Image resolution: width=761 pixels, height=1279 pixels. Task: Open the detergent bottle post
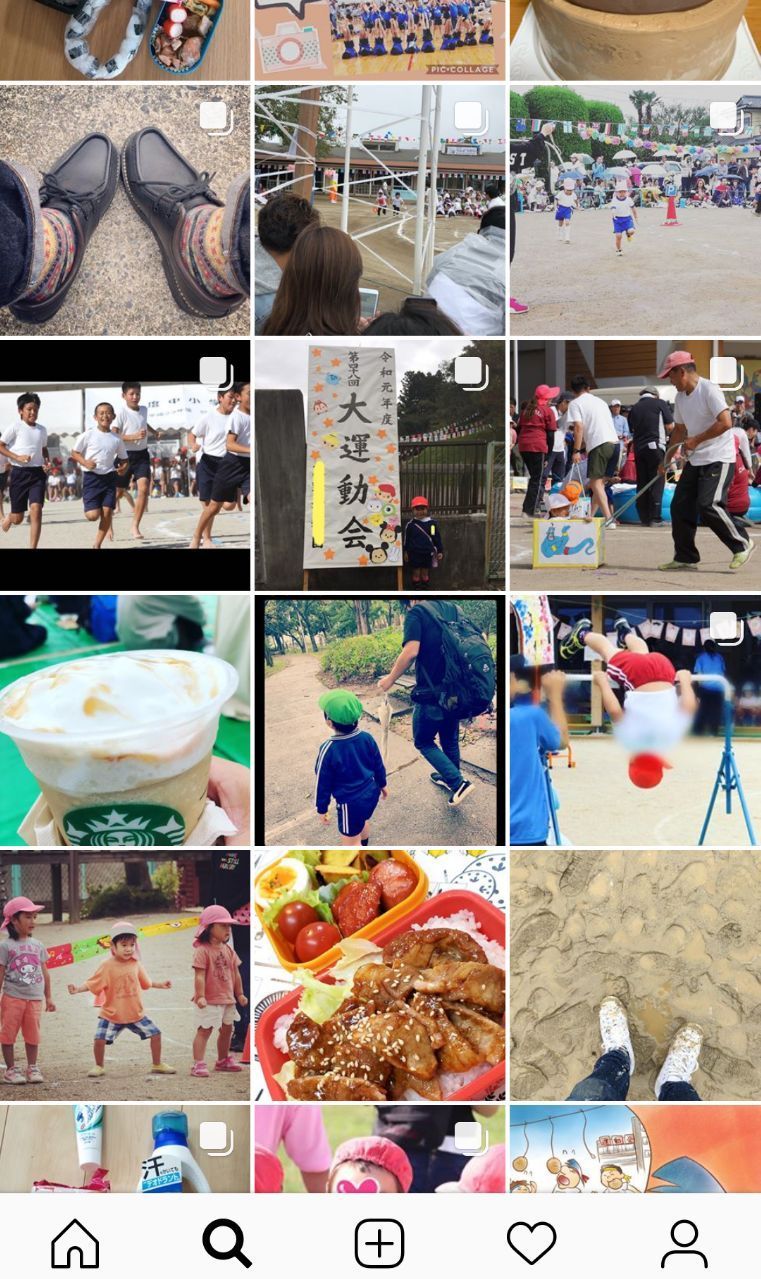tap(125, 1148)
